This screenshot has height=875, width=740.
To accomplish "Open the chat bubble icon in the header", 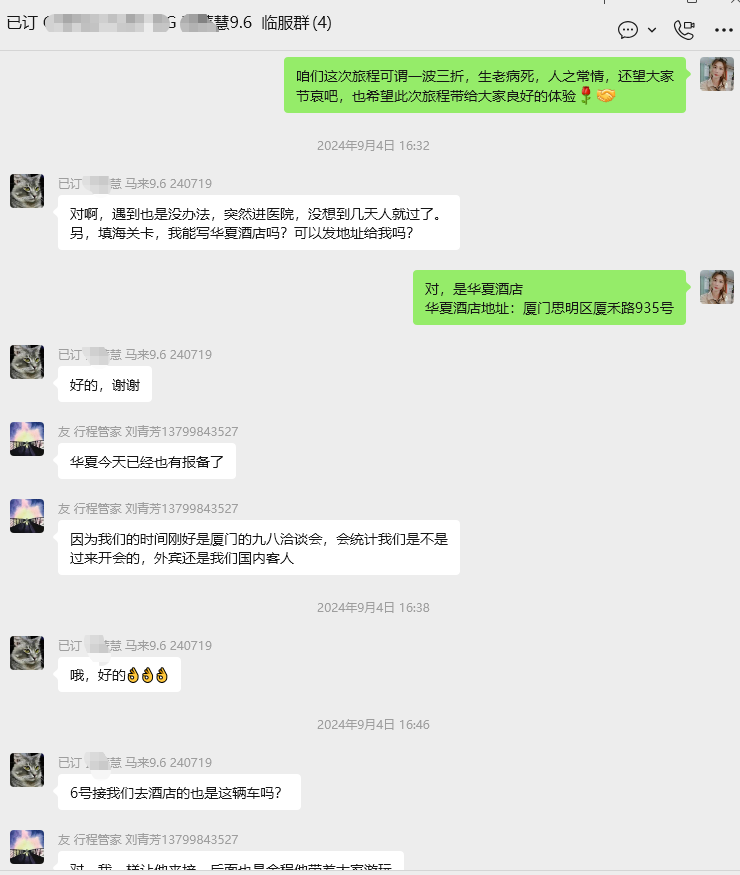I will point(628,29).
